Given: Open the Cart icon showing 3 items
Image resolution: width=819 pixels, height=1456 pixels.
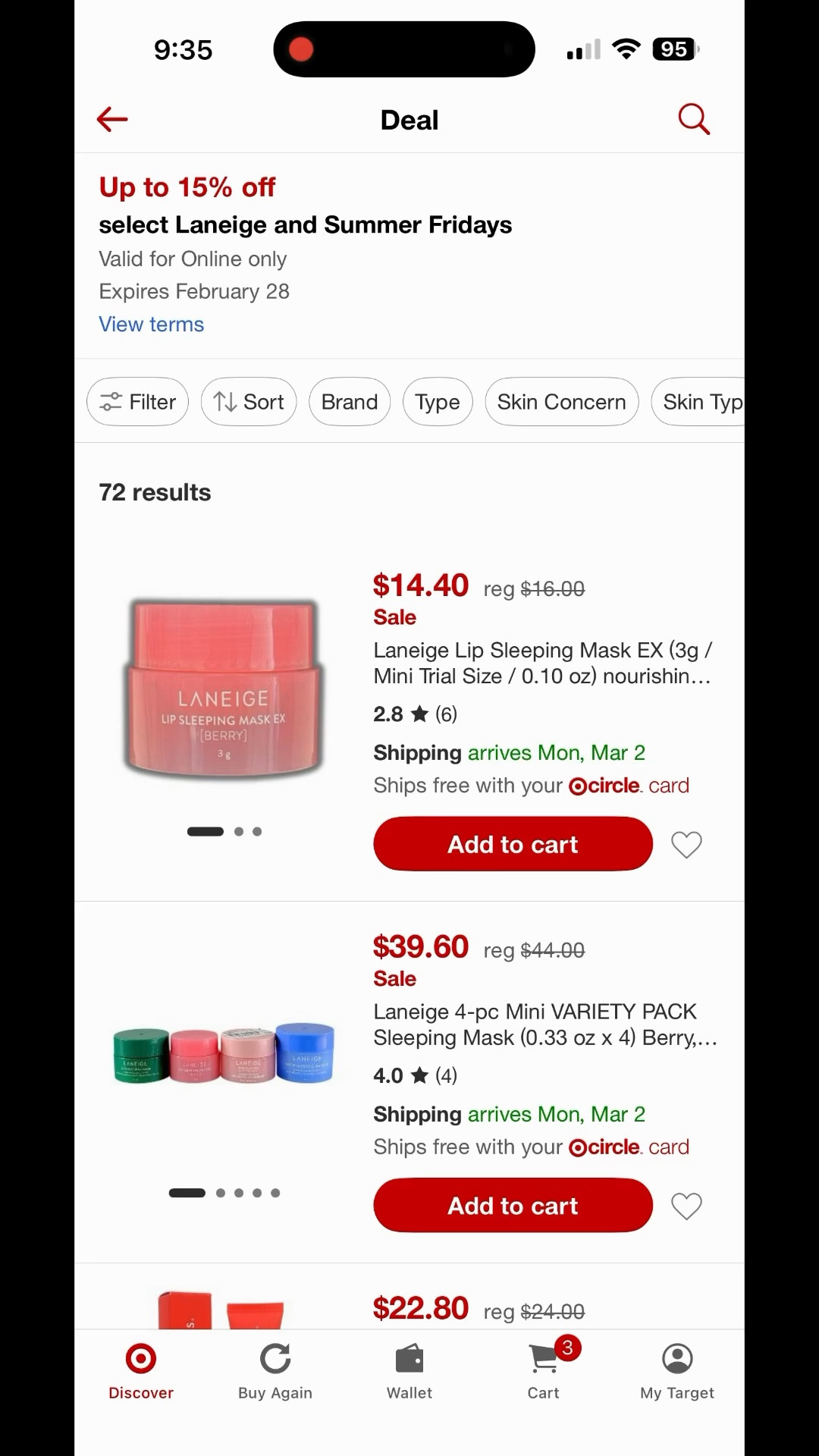Looking at the screenshot, I should [543, 1359].
